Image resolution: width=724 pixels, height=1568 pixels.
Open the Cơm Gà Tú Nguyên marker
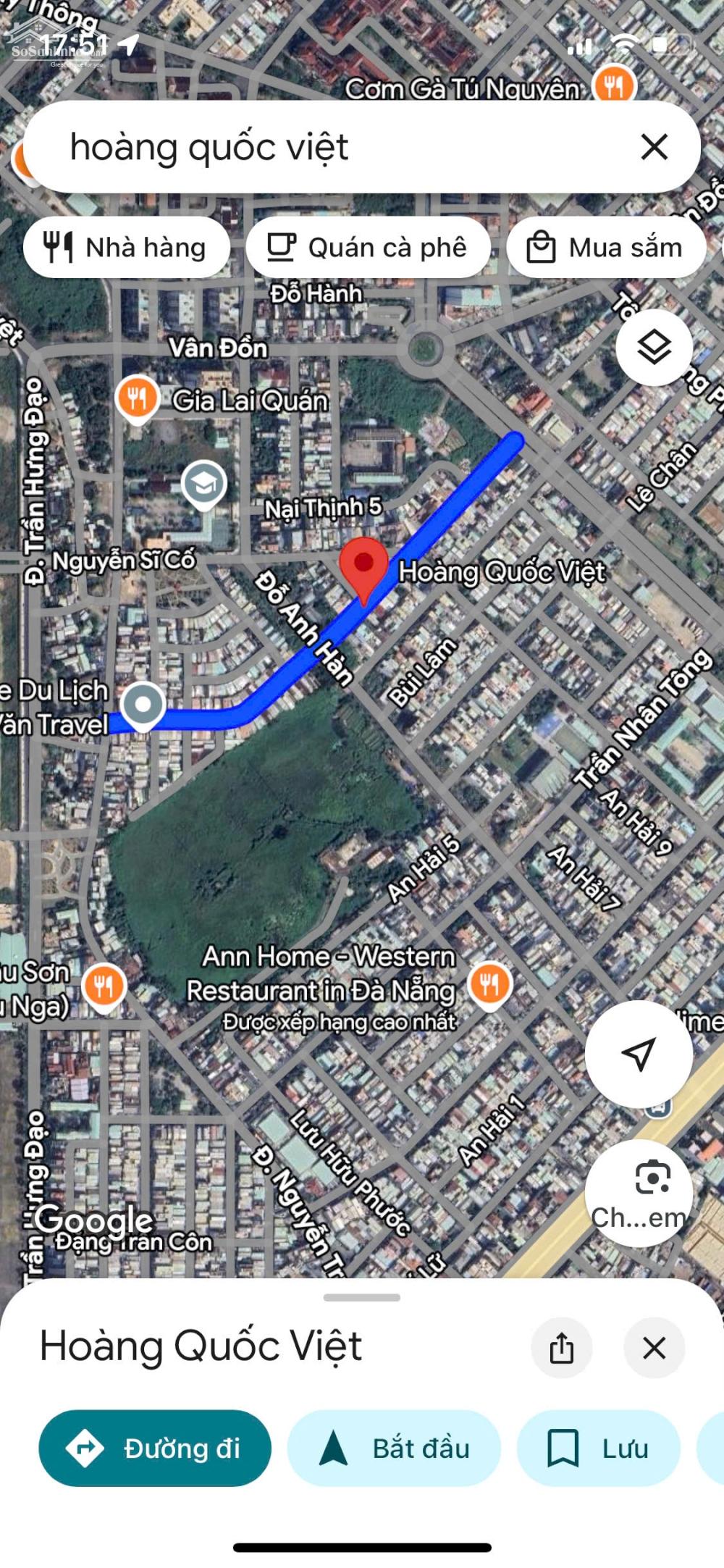[x=613, y=86]
